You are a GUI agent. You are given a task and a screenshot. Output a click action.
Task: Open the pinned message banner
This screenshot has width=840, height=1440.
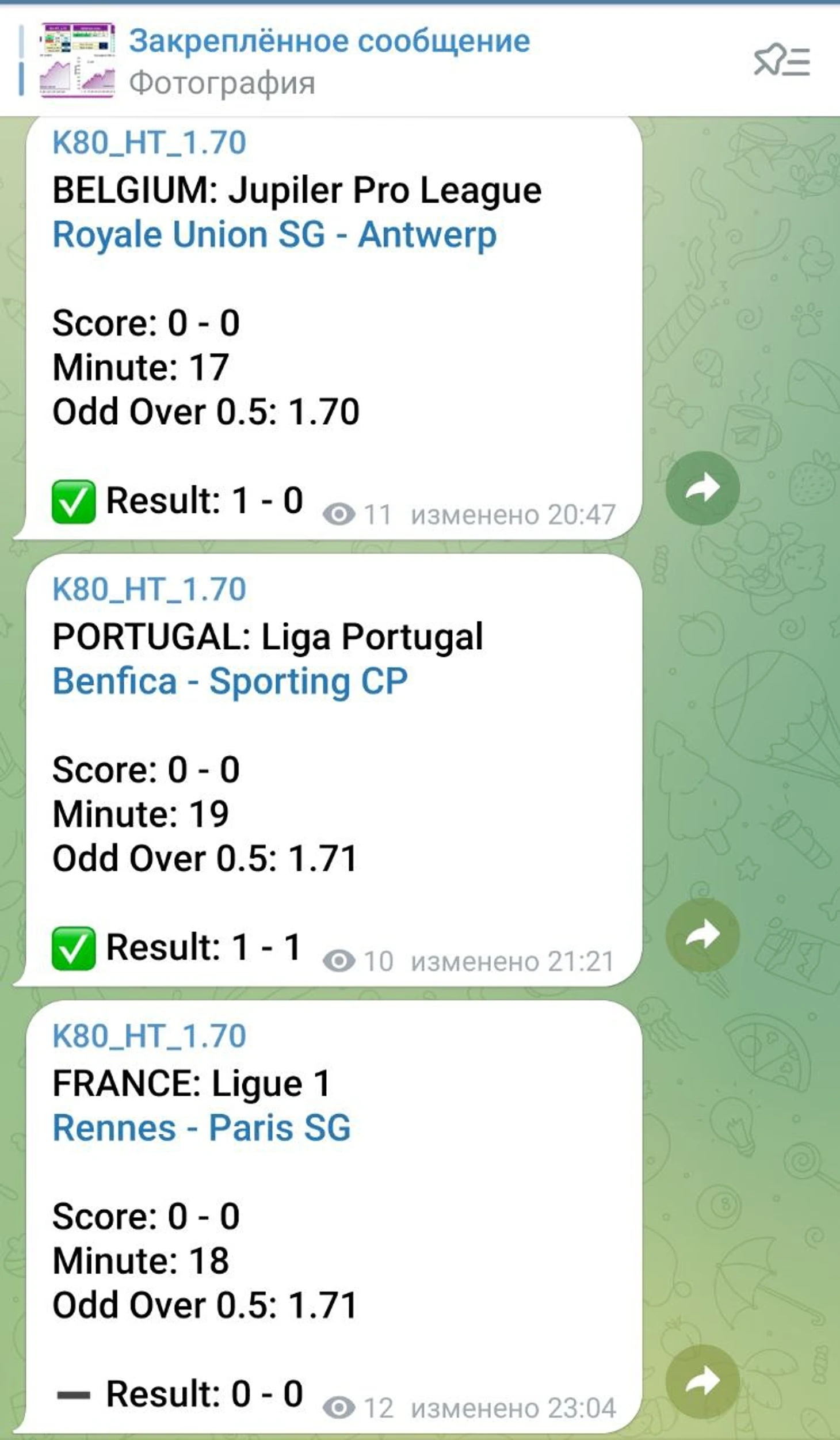[328, 60]
